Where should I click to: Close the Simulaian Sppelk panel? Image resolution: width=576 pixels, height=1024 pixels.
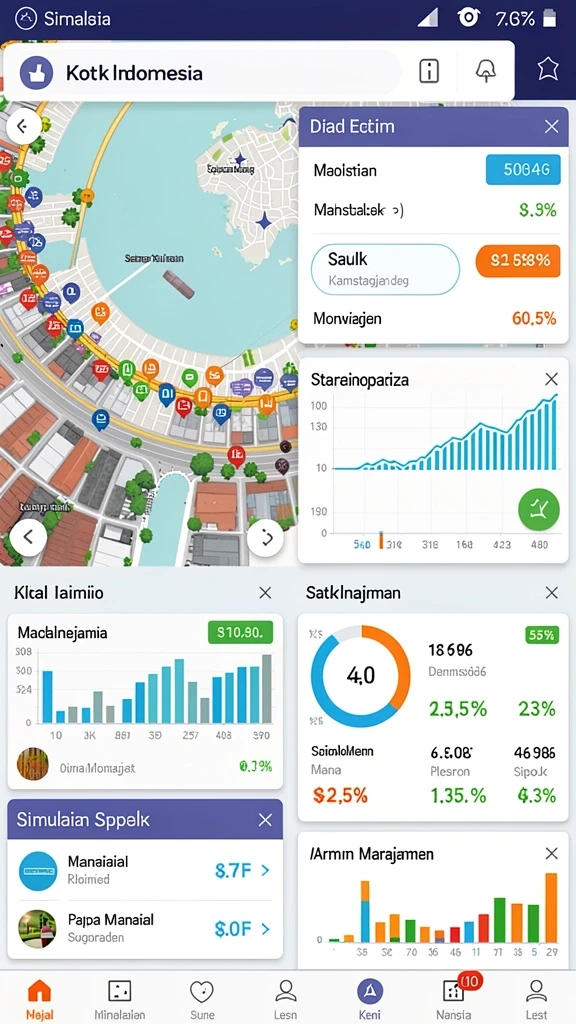coord(265,820)
